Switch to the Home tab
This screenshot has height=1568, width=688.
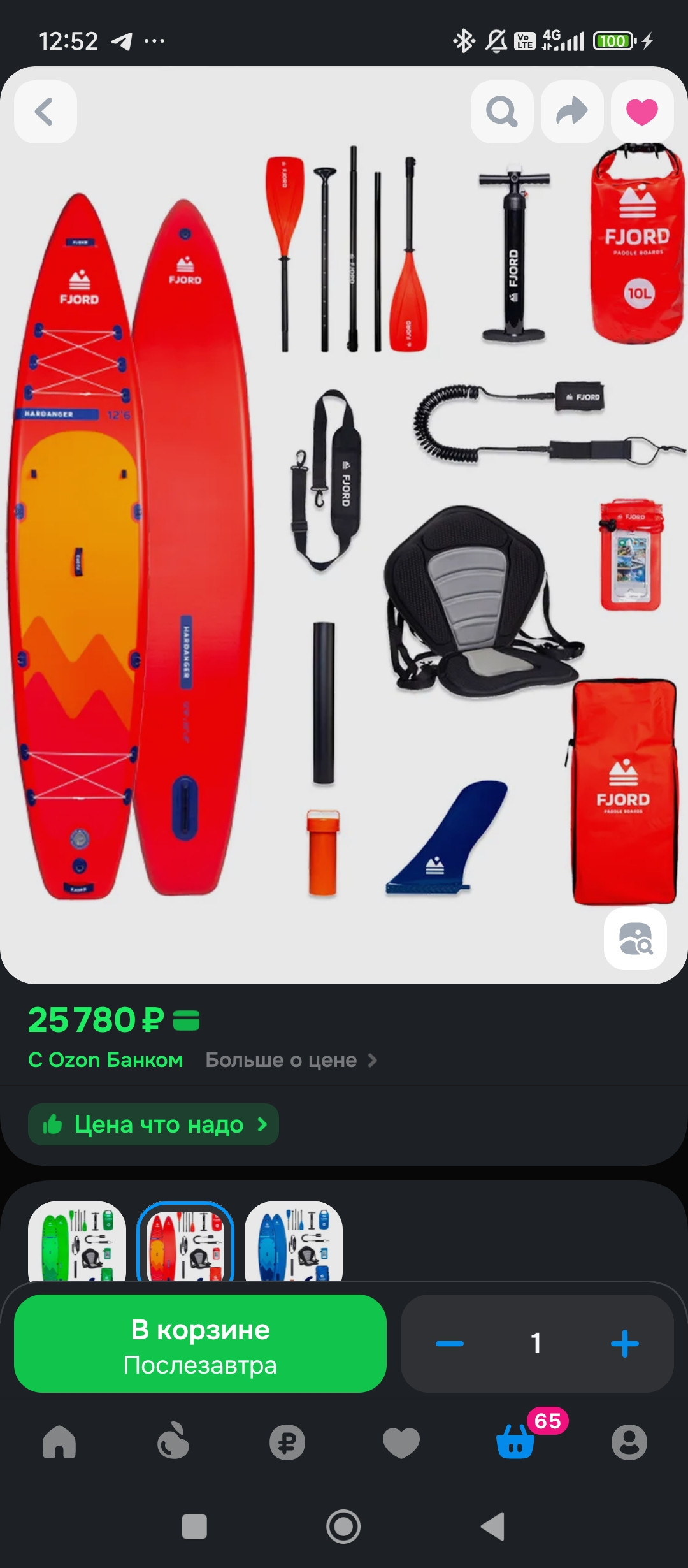pyautogui.click(x=59, y=1442)
